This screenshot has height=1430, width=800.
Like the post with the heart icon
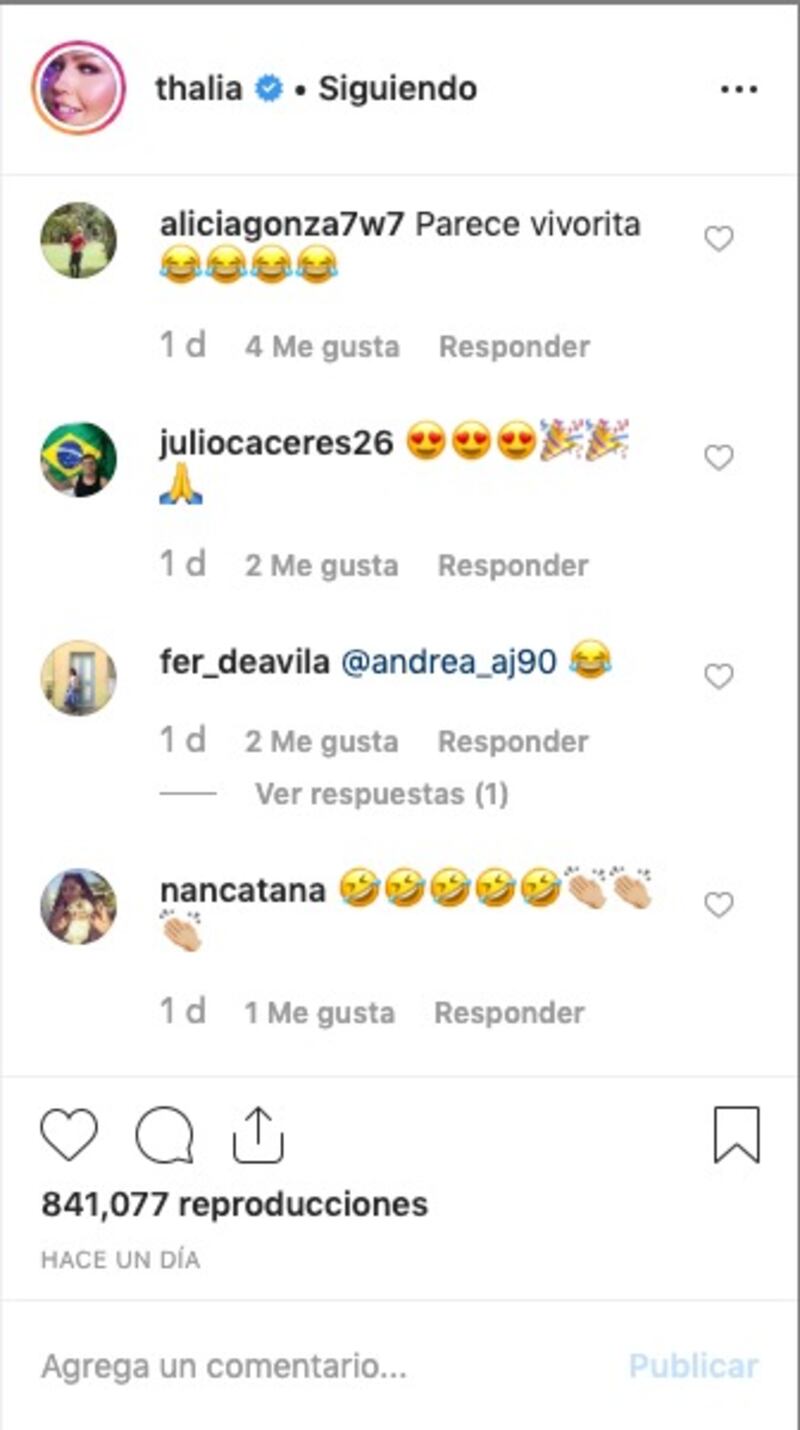pyautogui.click(x=69, y=1136)
